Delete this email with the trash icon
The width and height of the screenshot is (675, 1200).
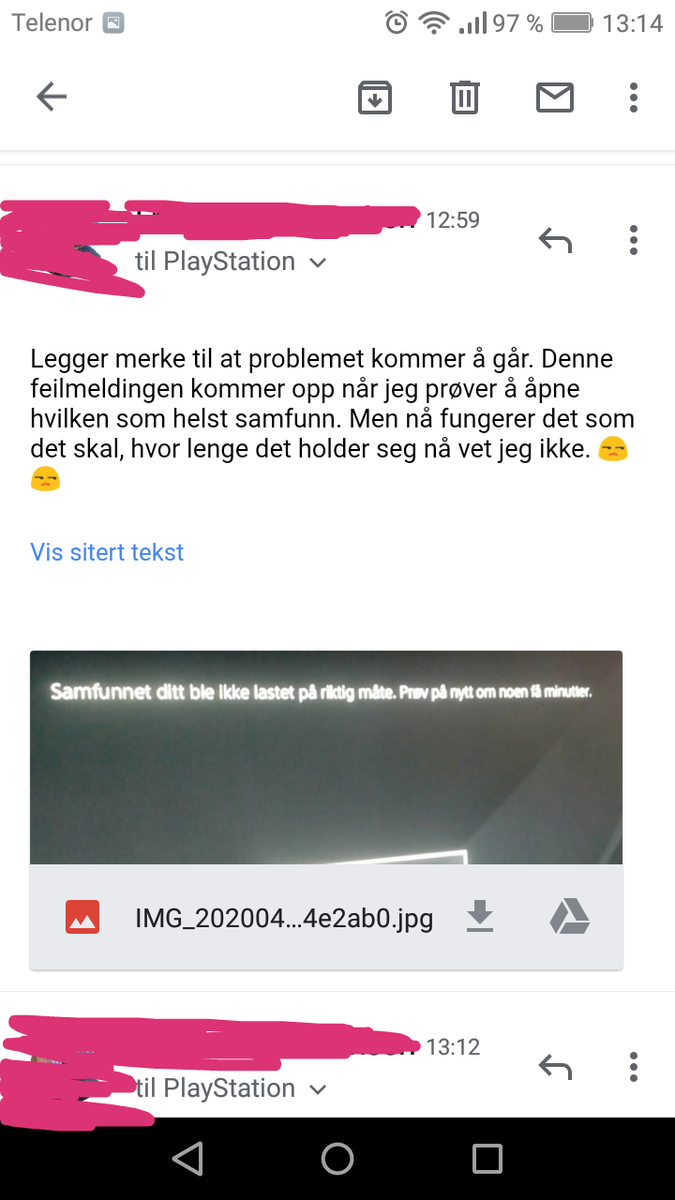tap(464, 97)
